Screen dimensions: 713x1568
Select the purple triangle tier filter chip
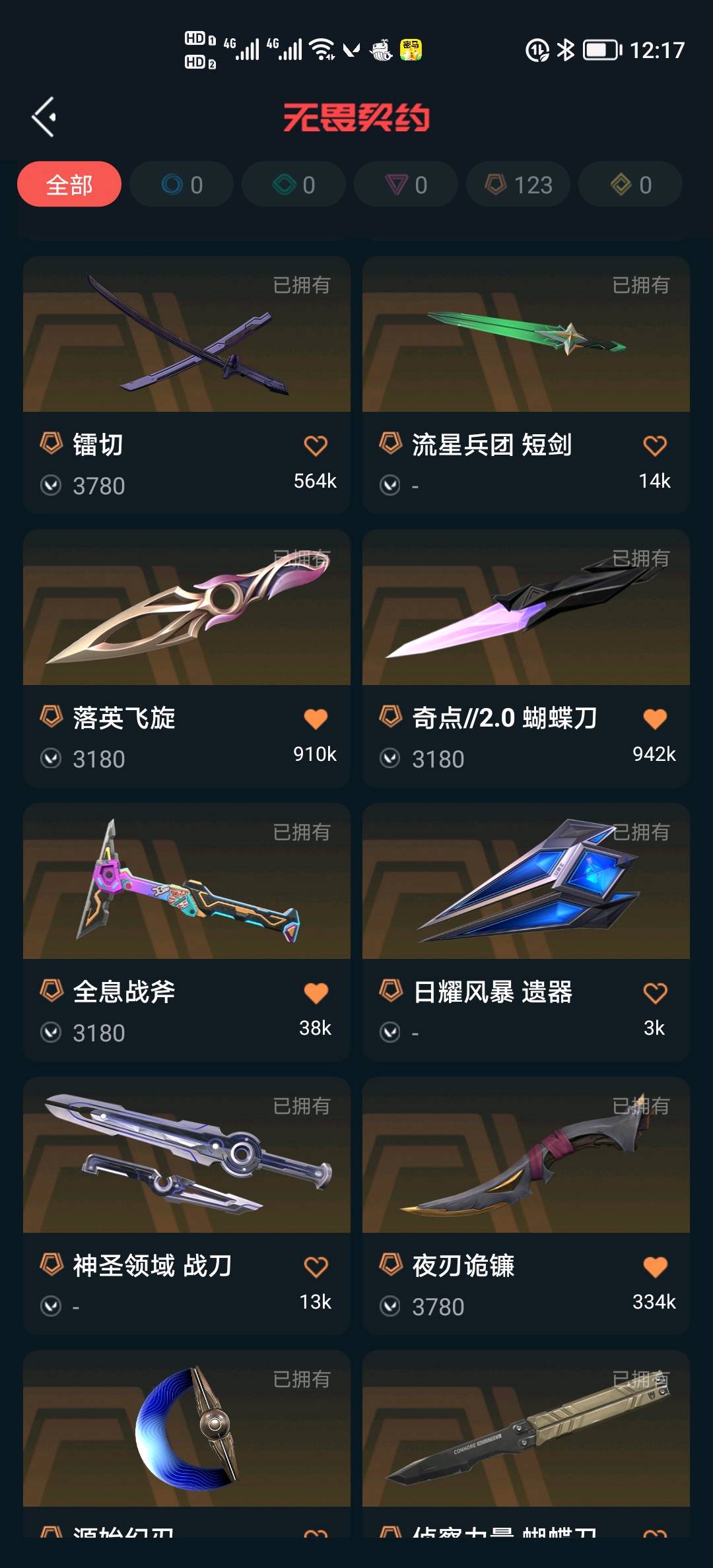click(x=406, y=184)
